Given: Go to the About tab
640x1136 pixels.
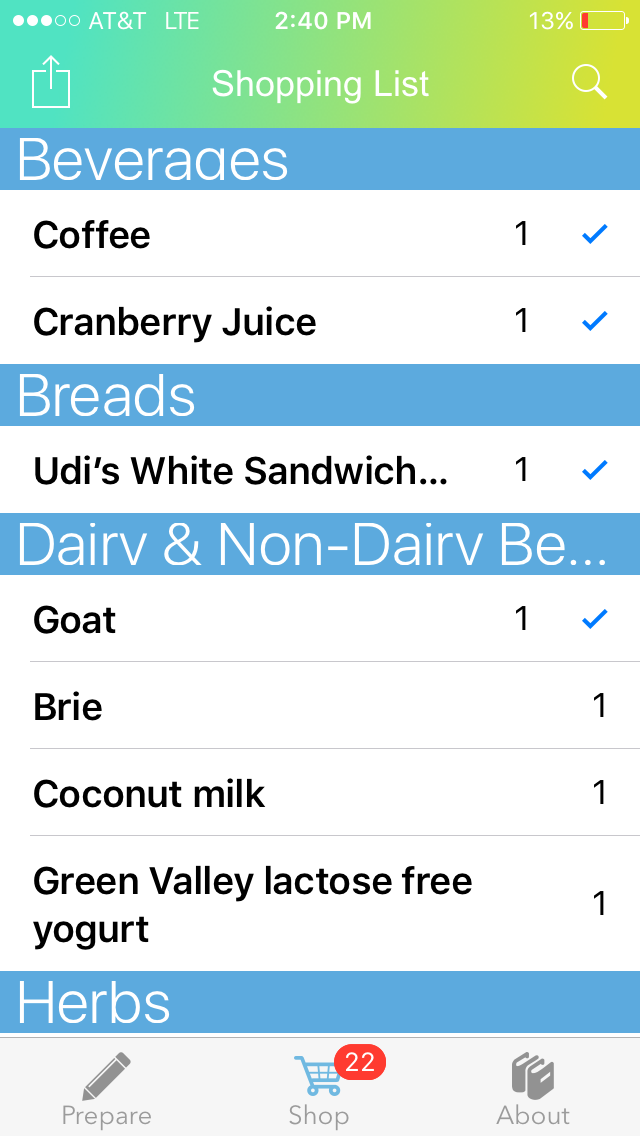Looking at the screenshot, I should click(533, 1090).
